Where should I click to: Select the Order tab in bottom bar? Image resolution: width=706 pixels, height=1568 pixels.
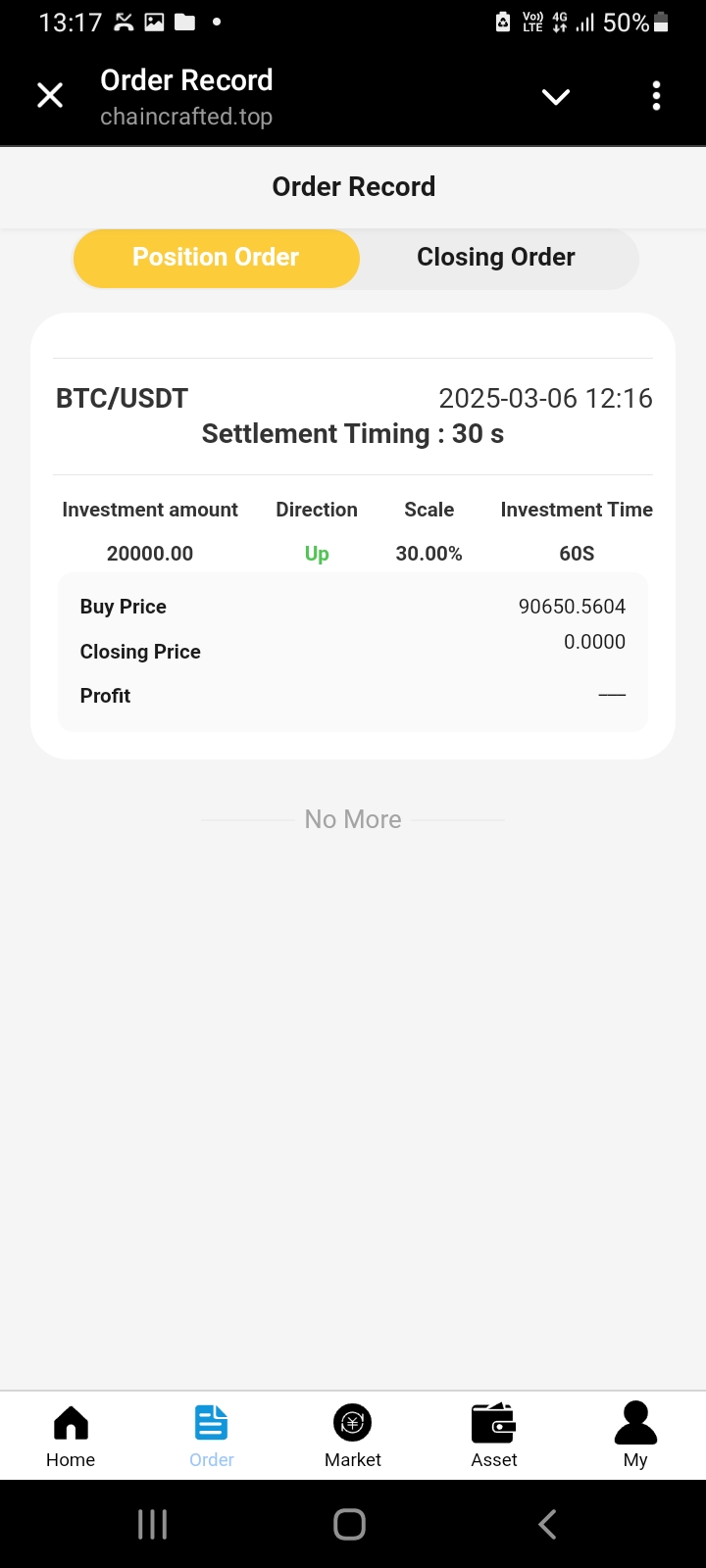point(212,1436)
